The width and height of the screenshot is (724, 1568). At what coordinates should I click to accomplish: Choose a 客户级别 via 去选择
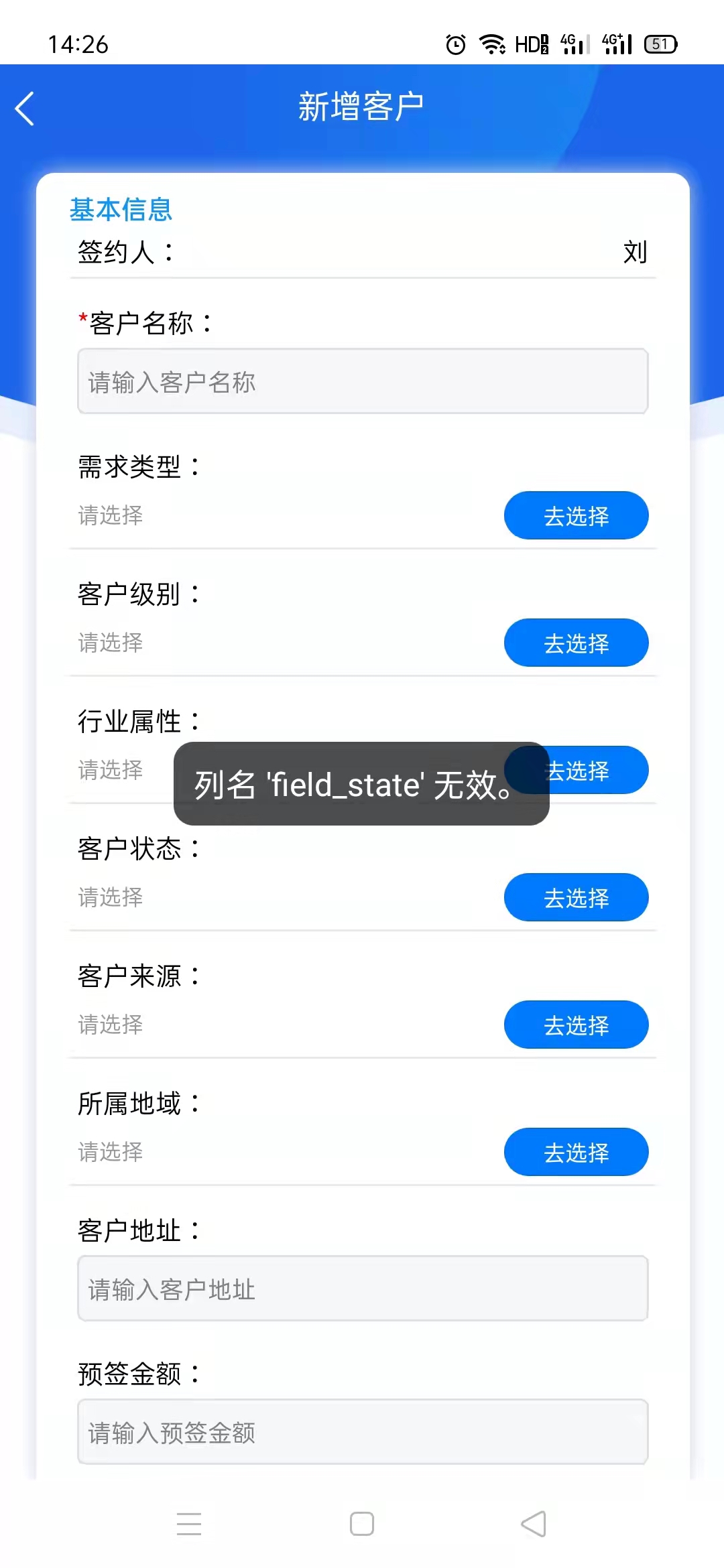(577, 643)
